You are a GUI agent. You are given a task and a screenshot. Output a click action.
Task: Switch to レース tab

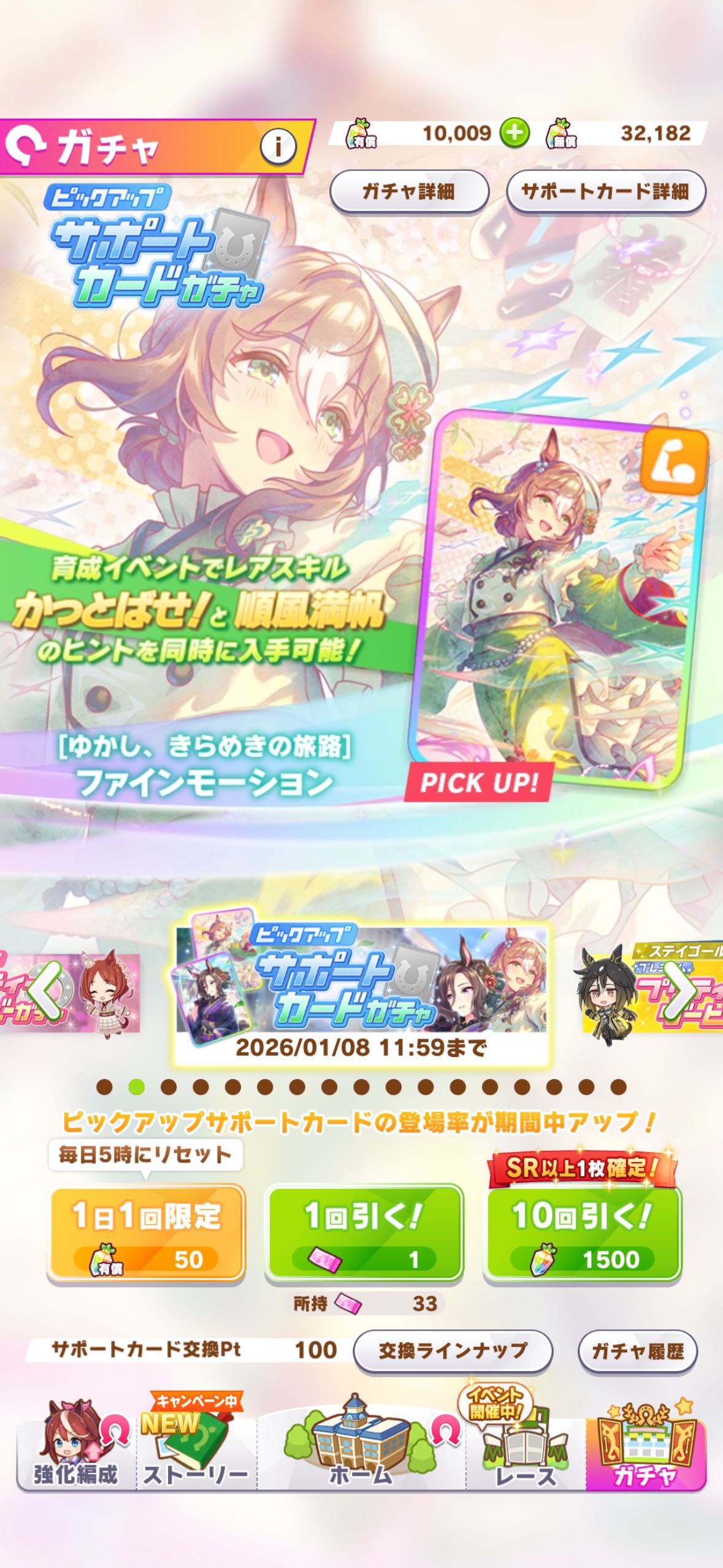[525, 1455]
